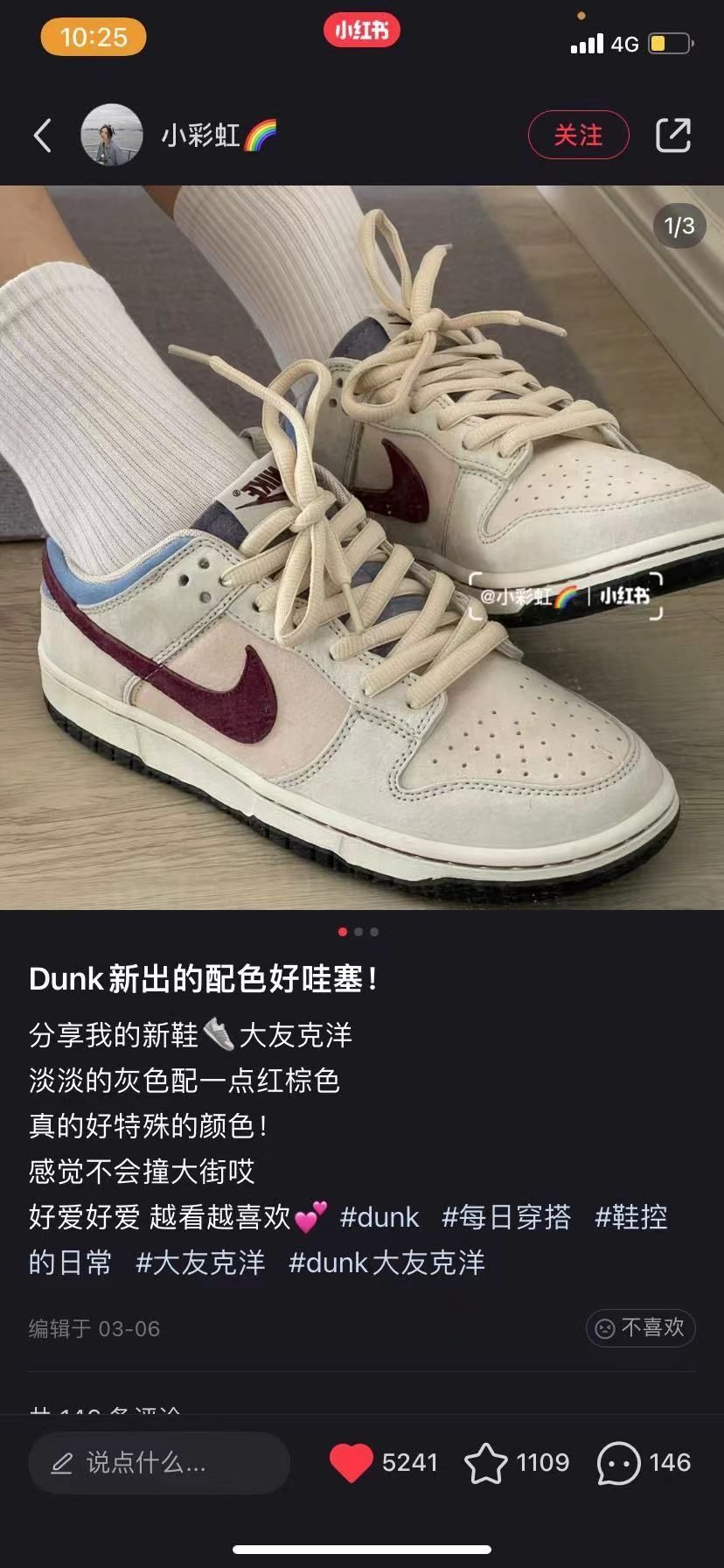Share this post

(x=673, y=136)
